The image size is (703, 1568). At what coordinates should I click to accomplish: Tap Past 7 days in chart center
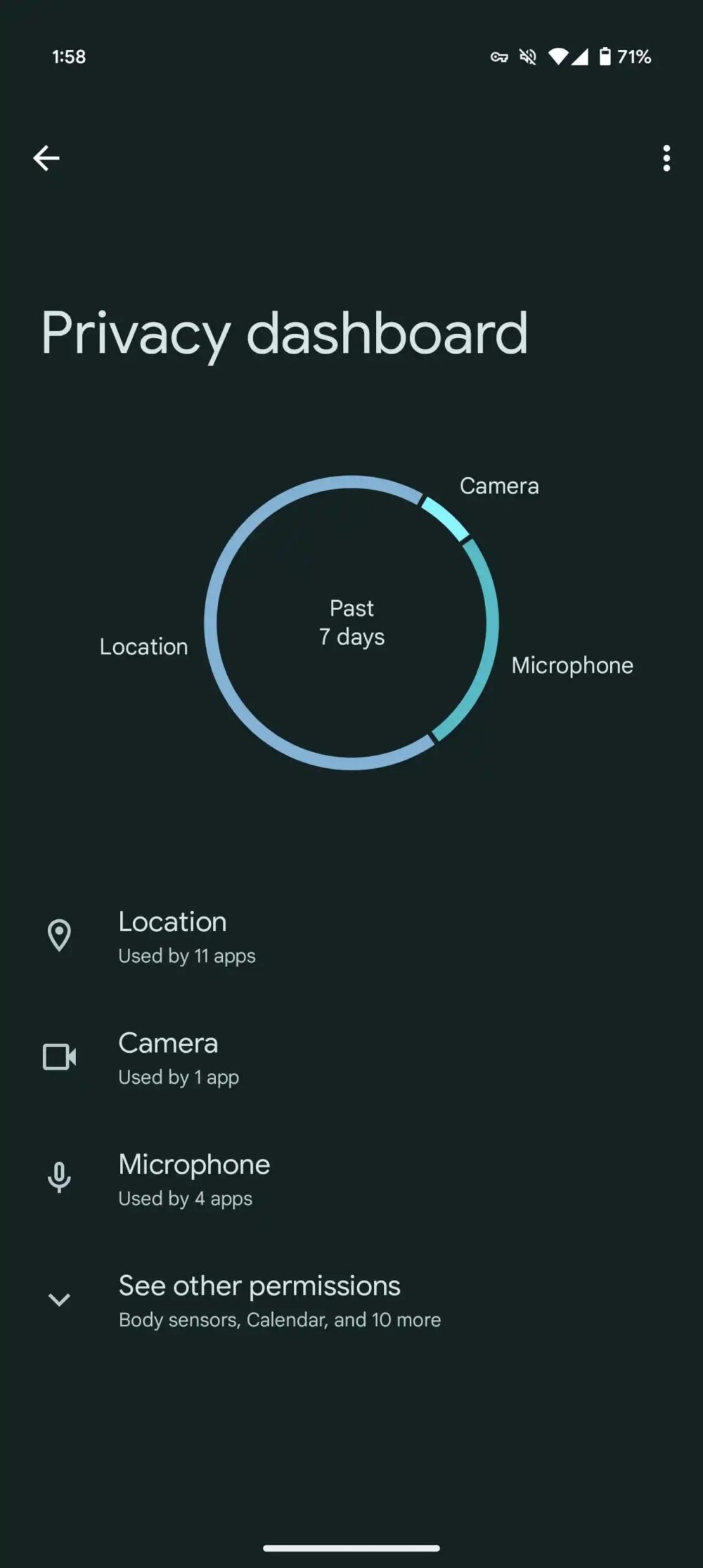(x=351, y=623)
